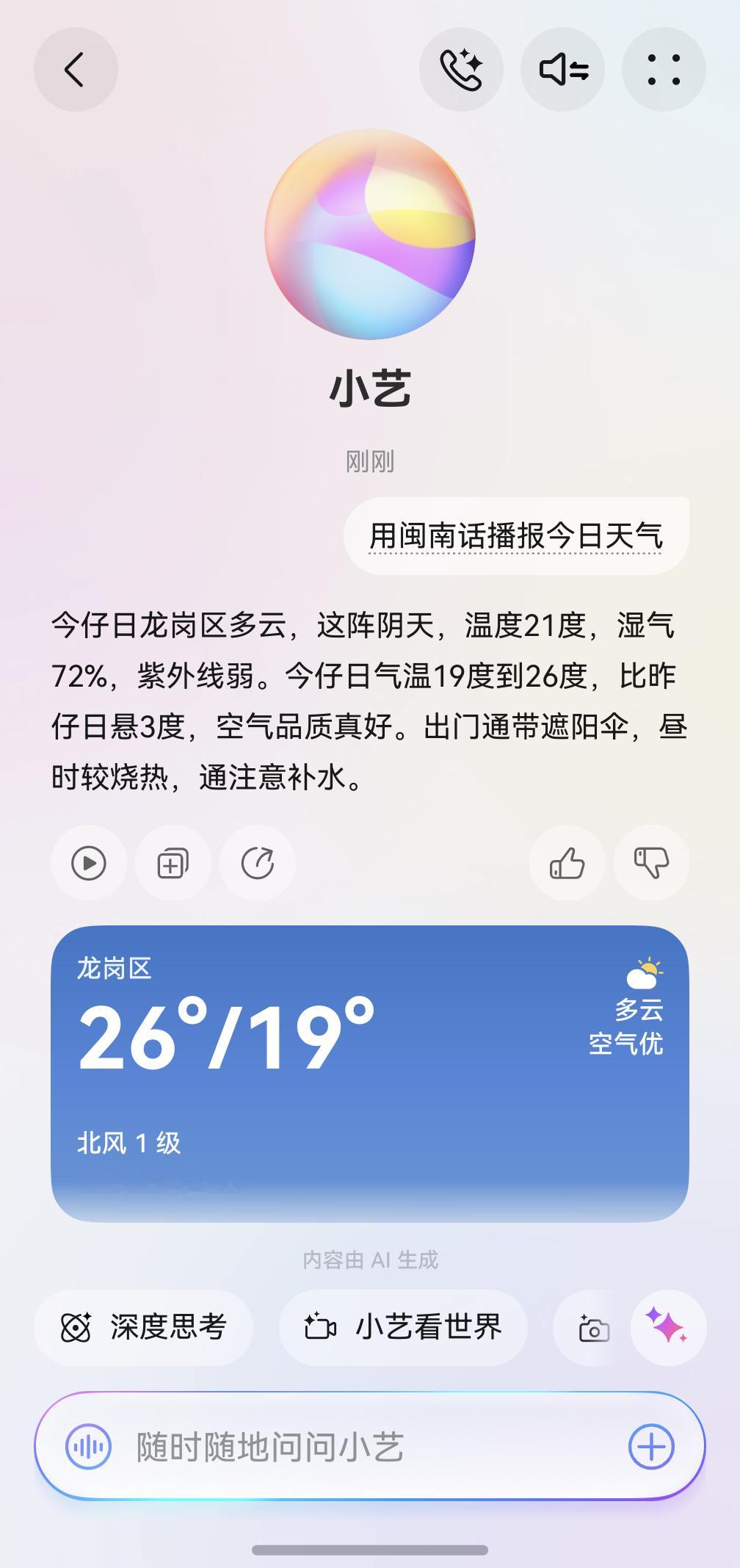740x1568 pixels.
Task: Enable 深度思考 mode
Action: [144, 1327]
